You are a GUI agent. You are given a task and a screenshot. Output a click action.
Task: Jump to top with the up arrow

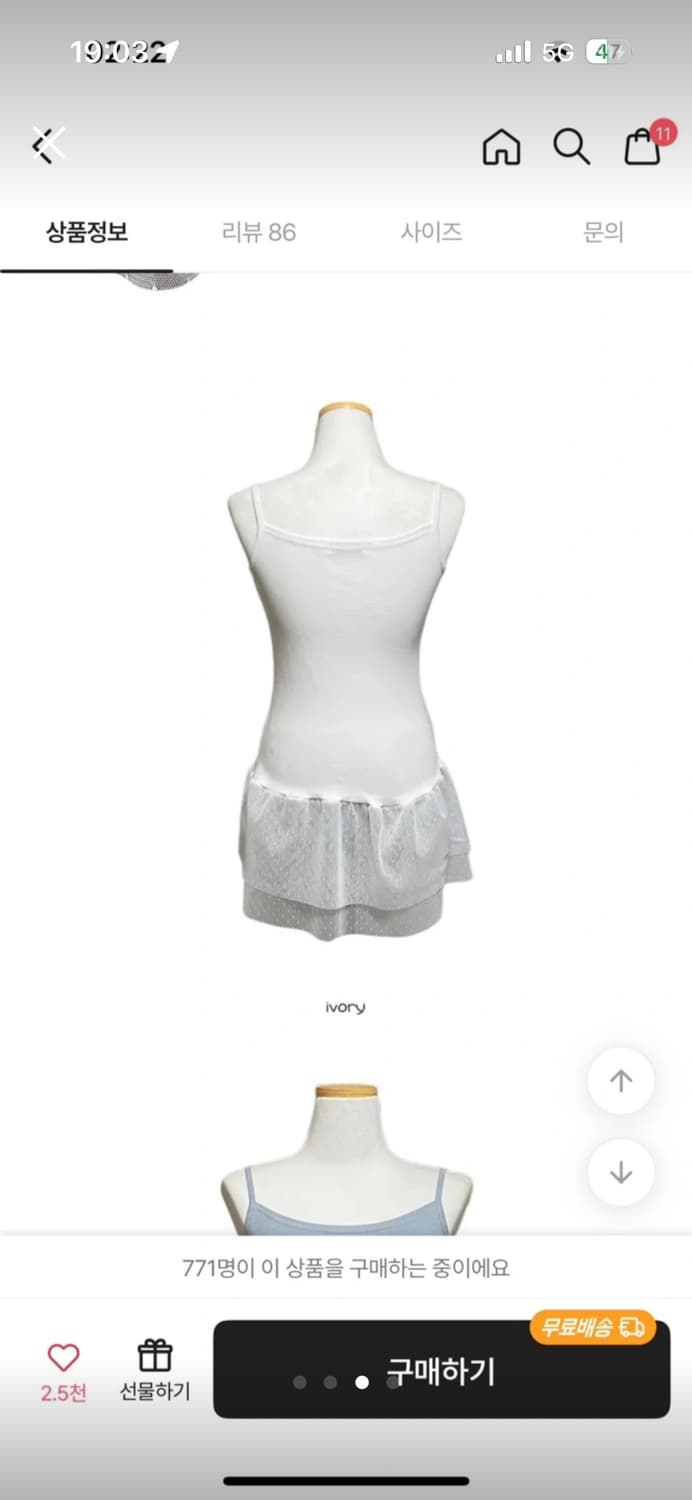pos(621,1081)
